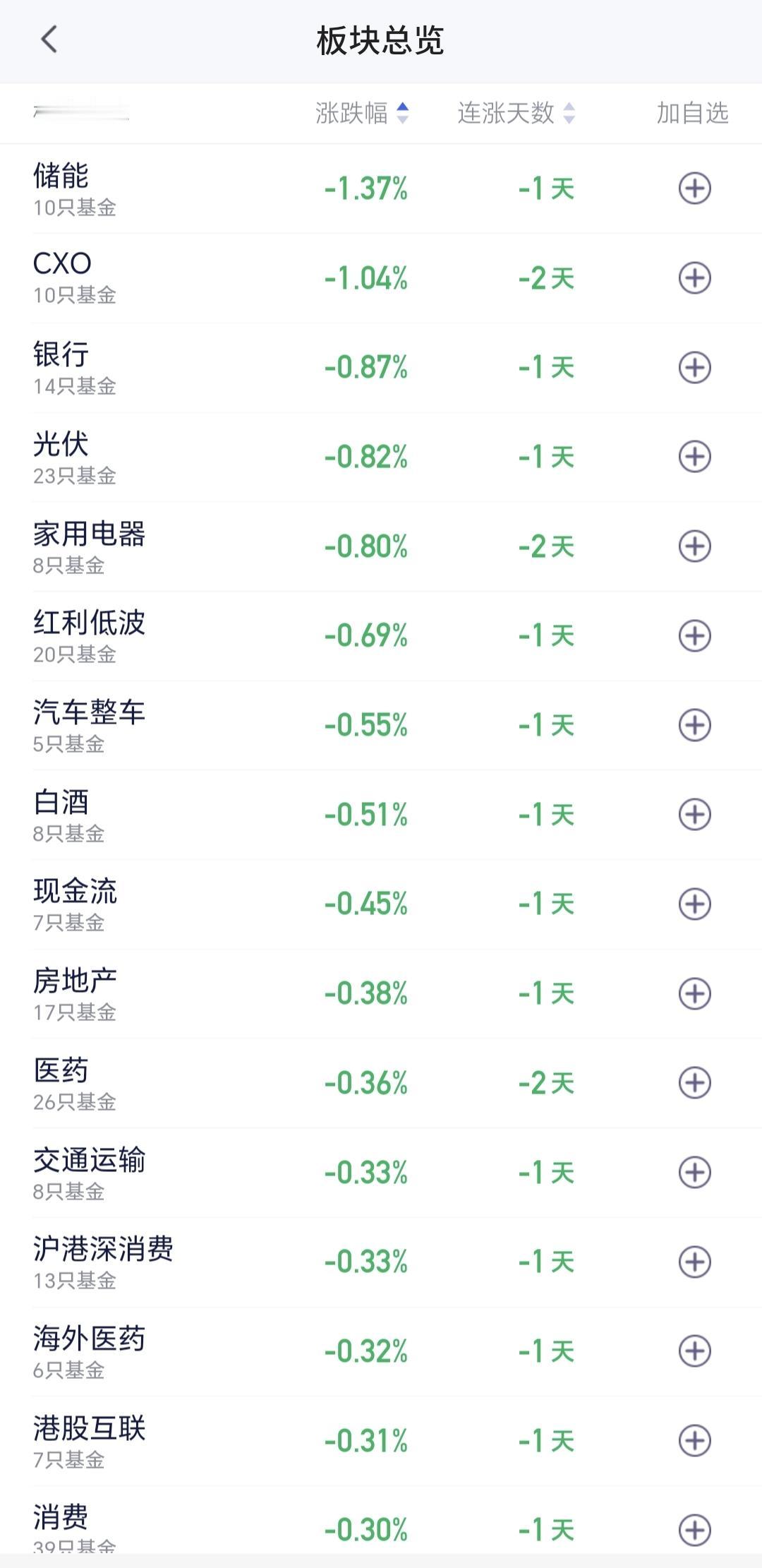Image resolution: width=762 pixels, height=1568 pixels.
Task: Open the 港股互联 sector
Action: pos(381,1441)
